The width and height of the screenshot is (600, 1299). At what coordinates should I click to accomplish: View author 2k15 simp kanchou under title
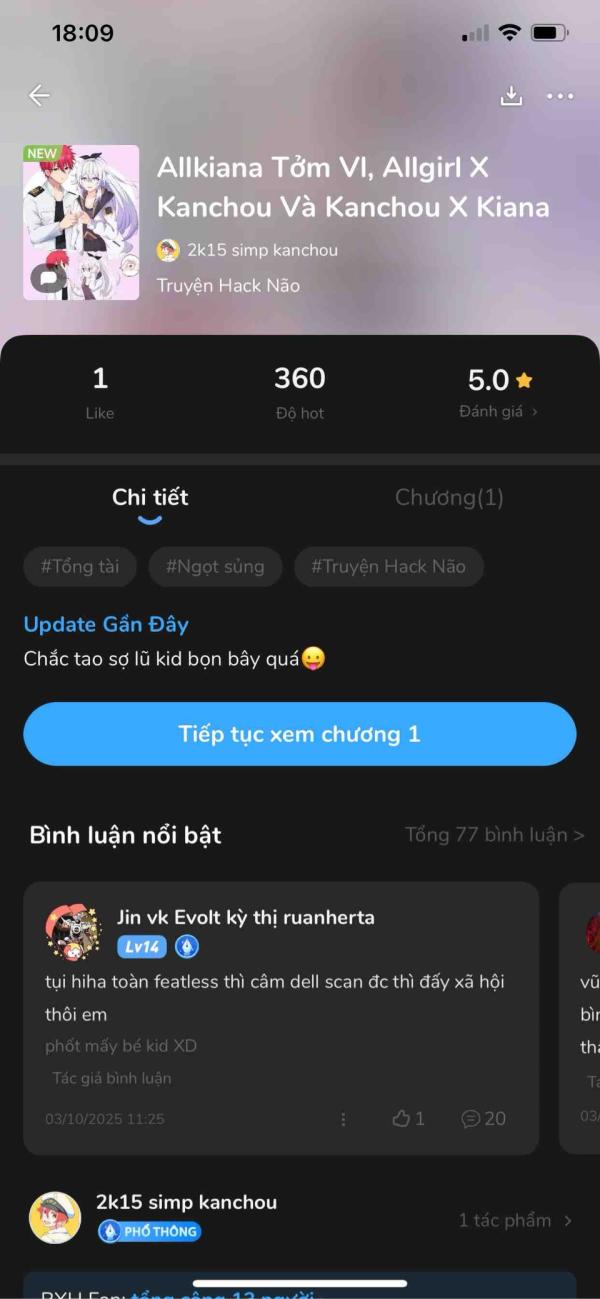click(248, 250)
